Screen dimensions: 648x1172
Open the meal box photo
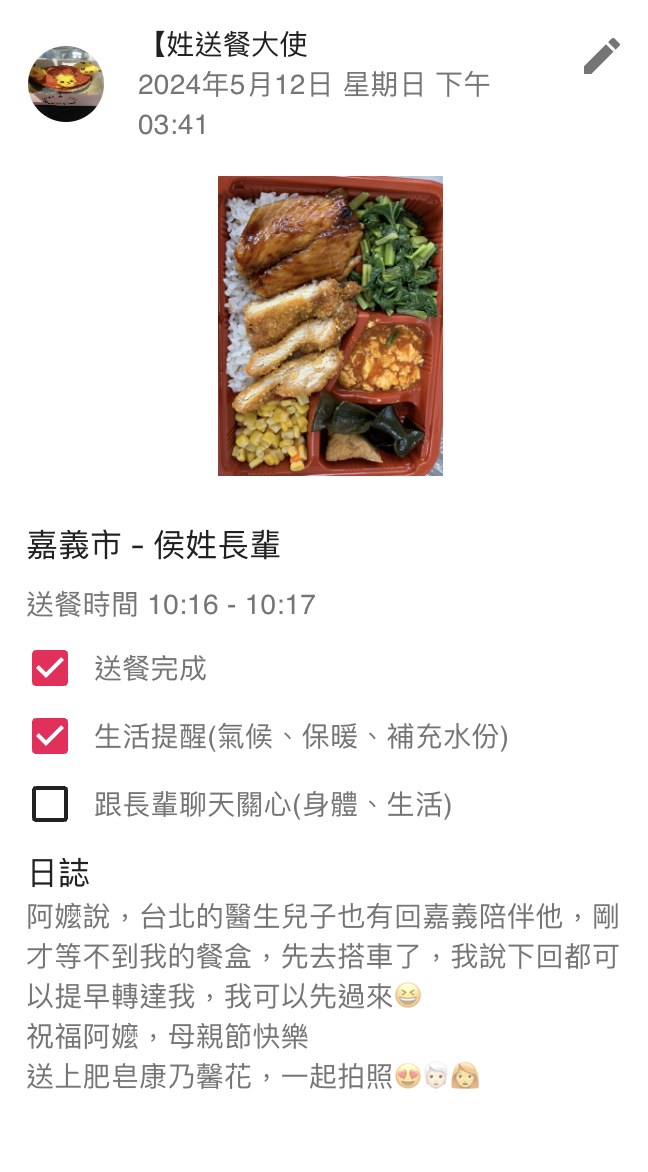pos(330,326)
